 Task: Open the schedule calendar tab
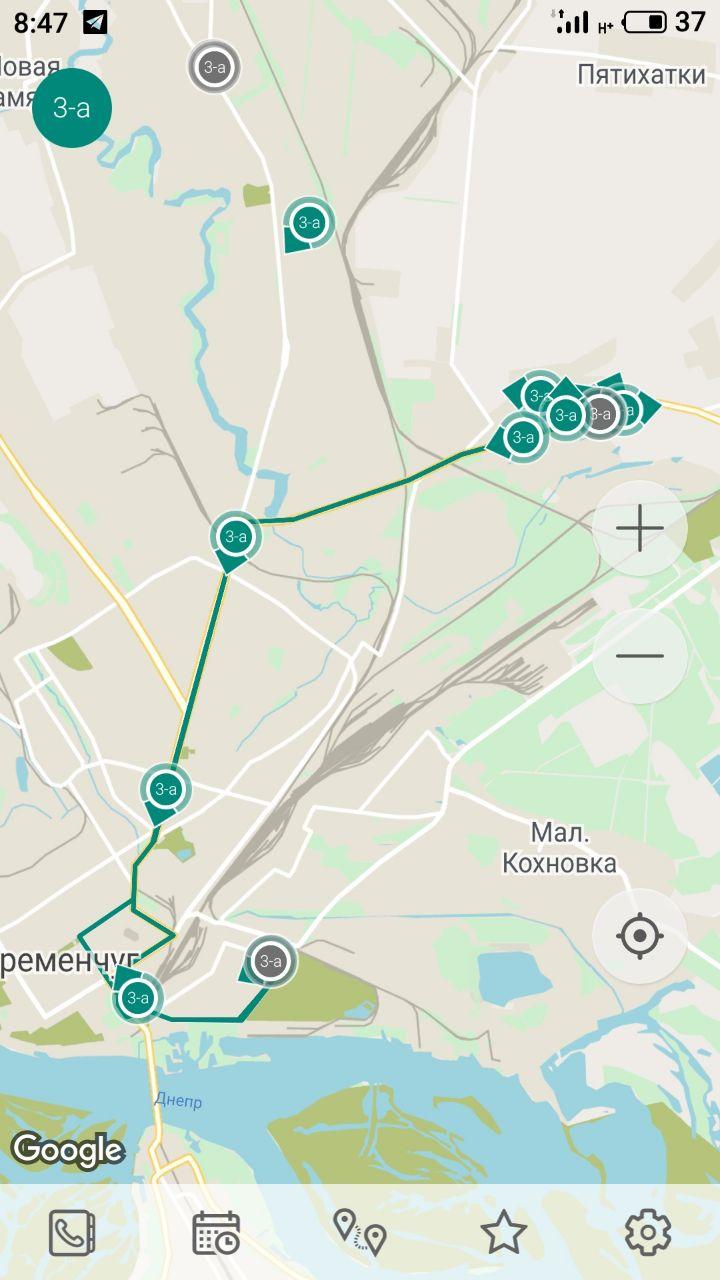(216, 1233)
